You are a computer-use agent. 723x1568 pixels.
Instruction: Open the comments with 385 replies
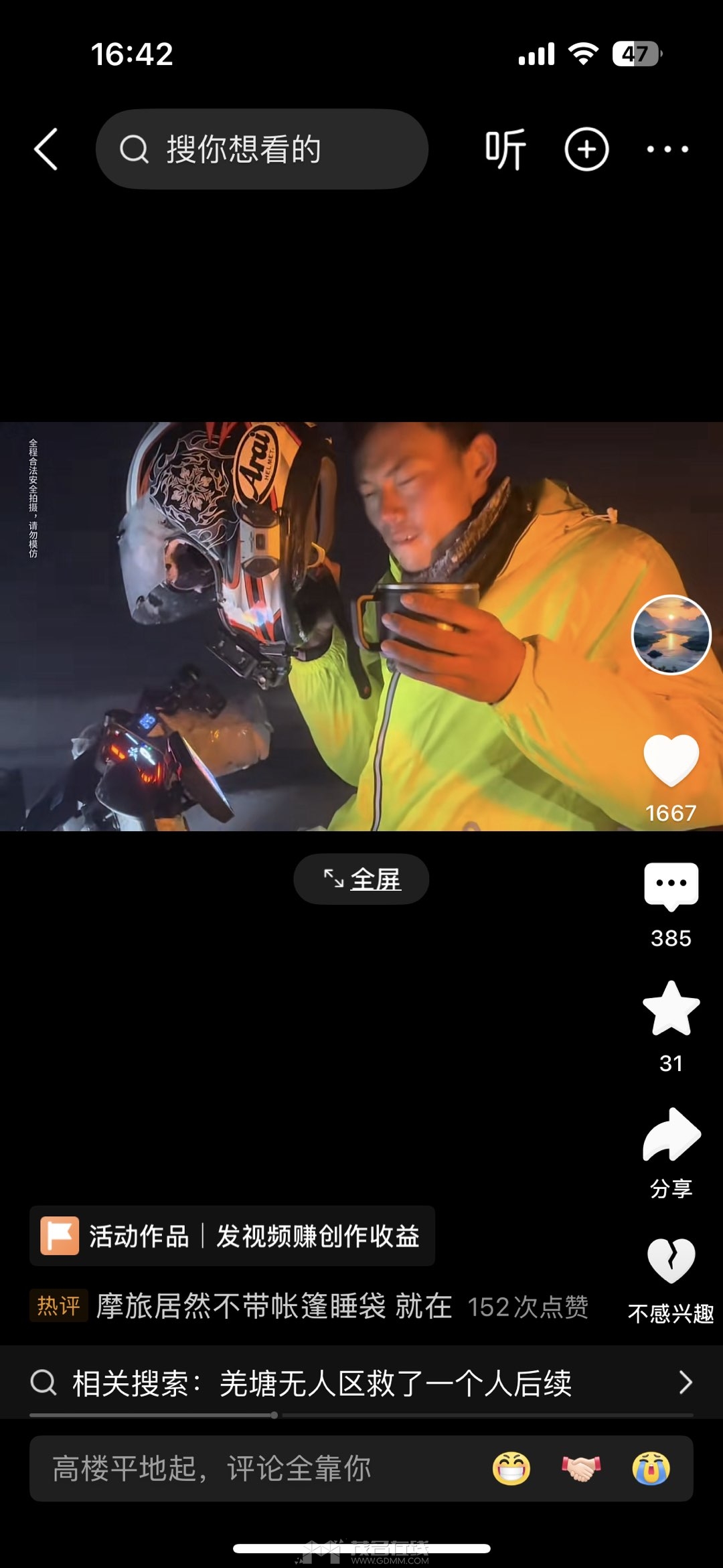tap(671, 885)
